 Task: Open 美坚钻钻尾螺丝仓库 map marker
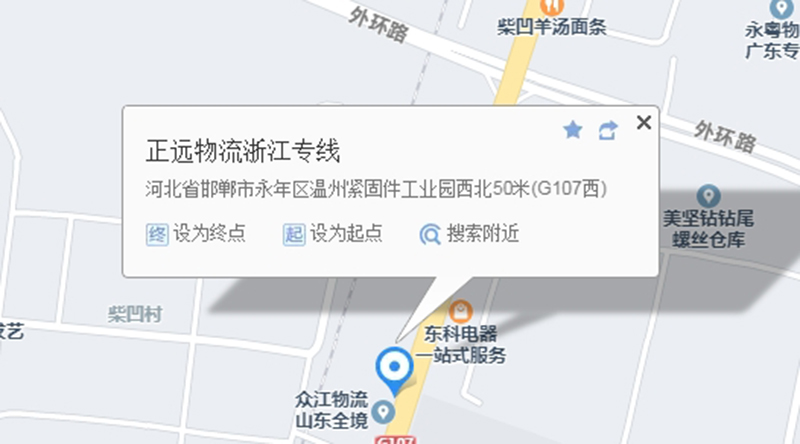click(x=708, y=195)
